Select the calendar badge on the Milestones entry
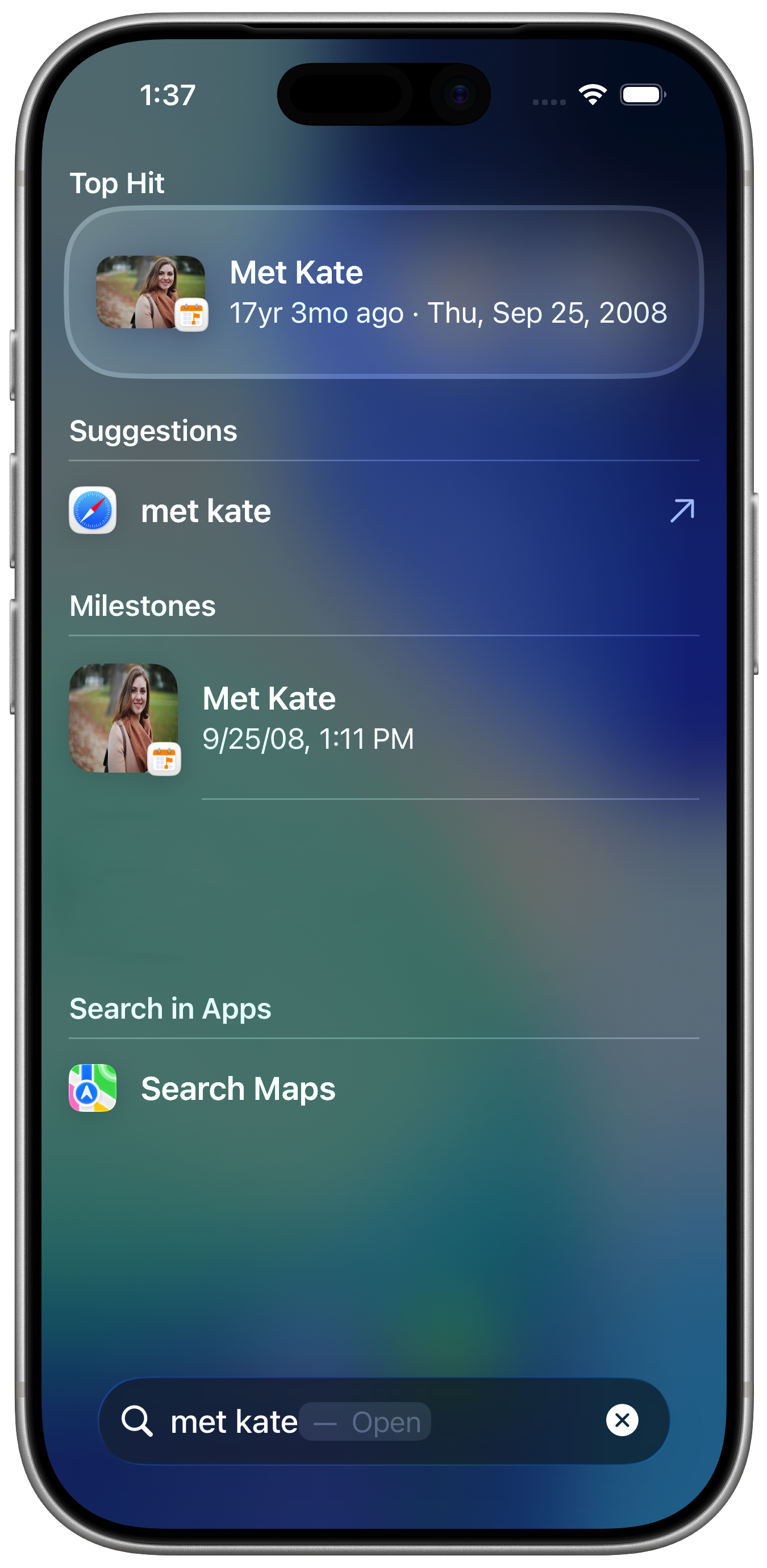Image resolution: width=767 pixels, height=1568 pixels. tap(165, 759)
